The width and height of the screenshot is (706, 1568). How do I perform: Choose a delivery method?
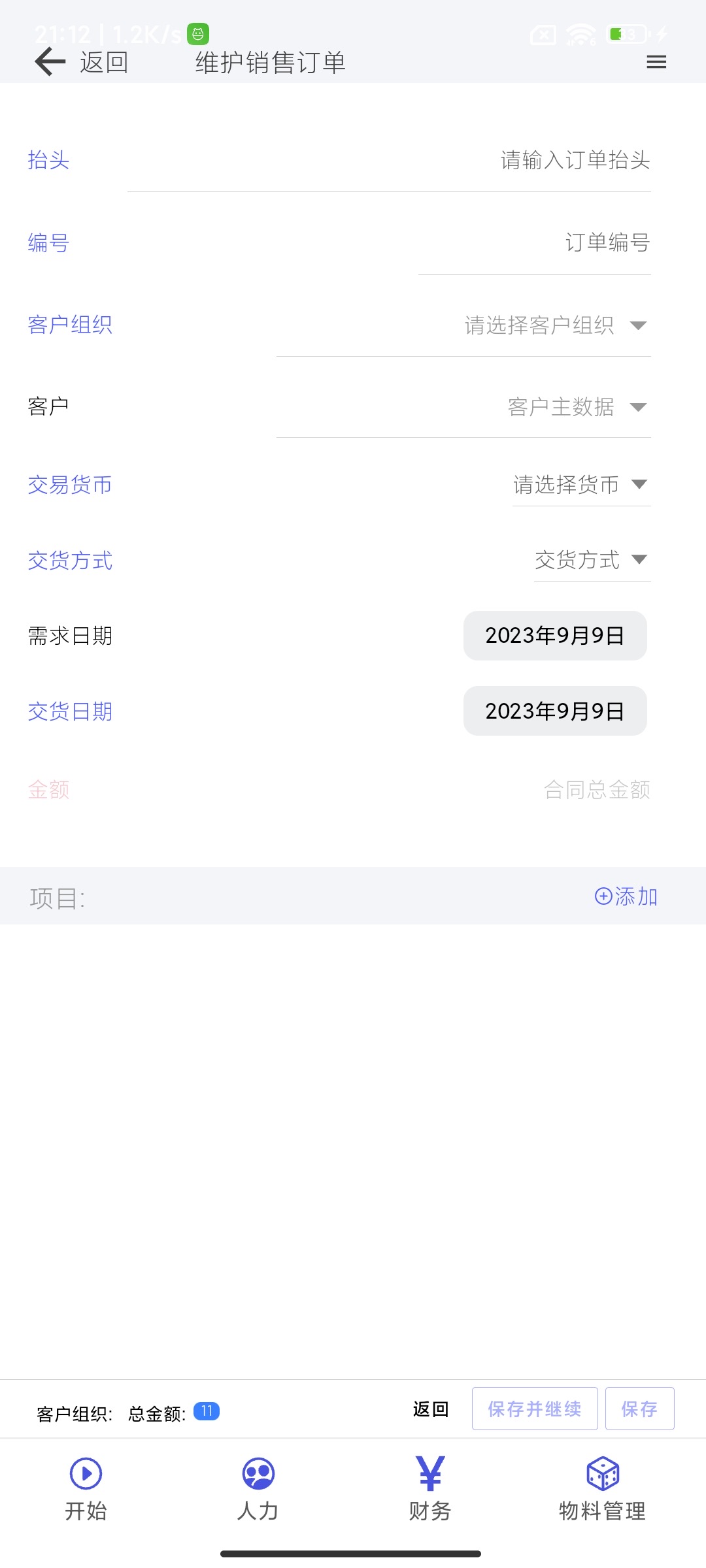592,560
